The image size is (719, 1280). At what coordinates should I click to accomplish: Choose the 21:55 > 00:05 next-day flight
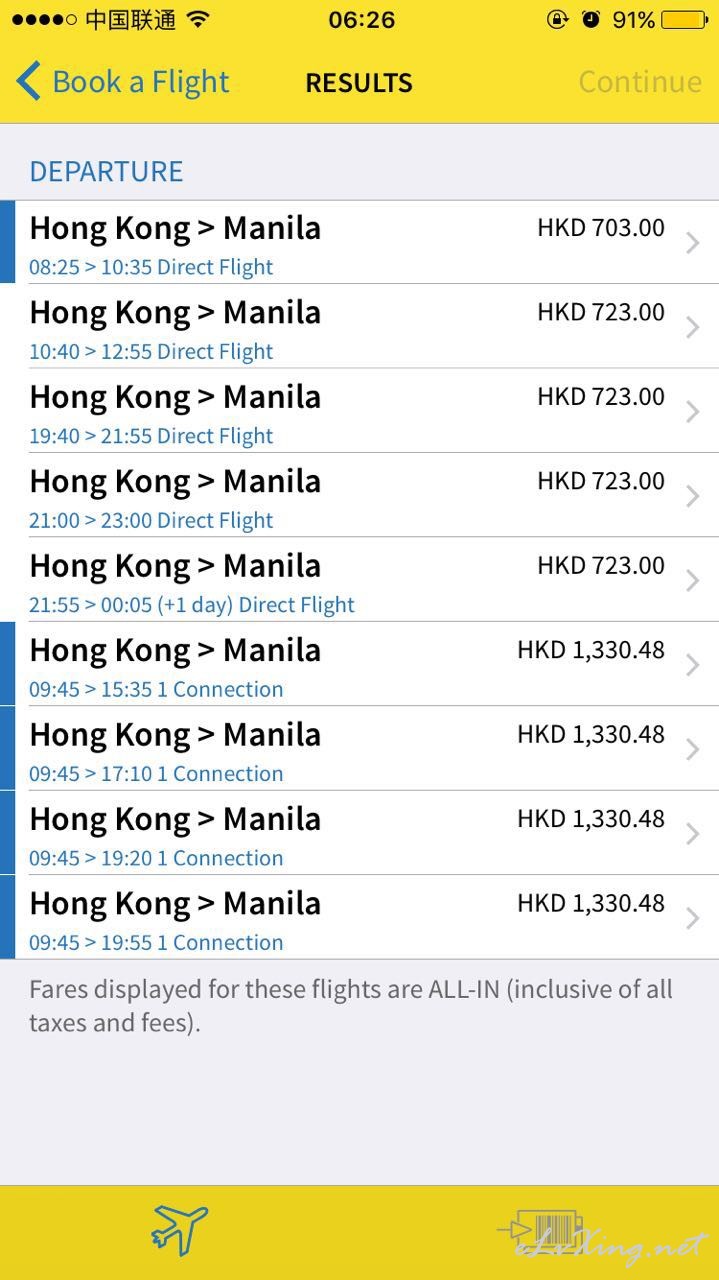[x=360, y=580]
